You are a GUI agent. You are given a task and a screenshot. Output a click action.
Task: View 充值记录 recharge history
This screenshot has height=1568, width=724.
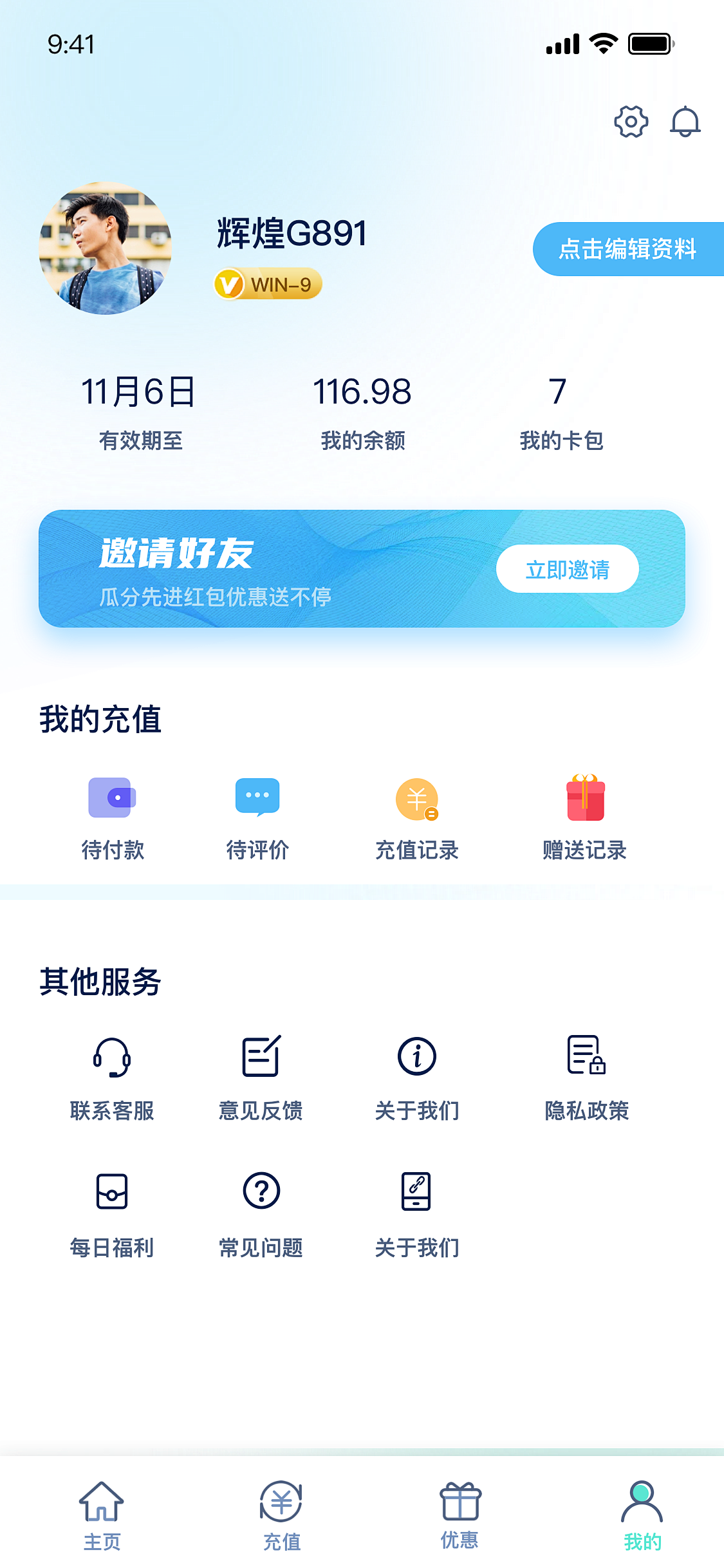click(x=417, y=818)
